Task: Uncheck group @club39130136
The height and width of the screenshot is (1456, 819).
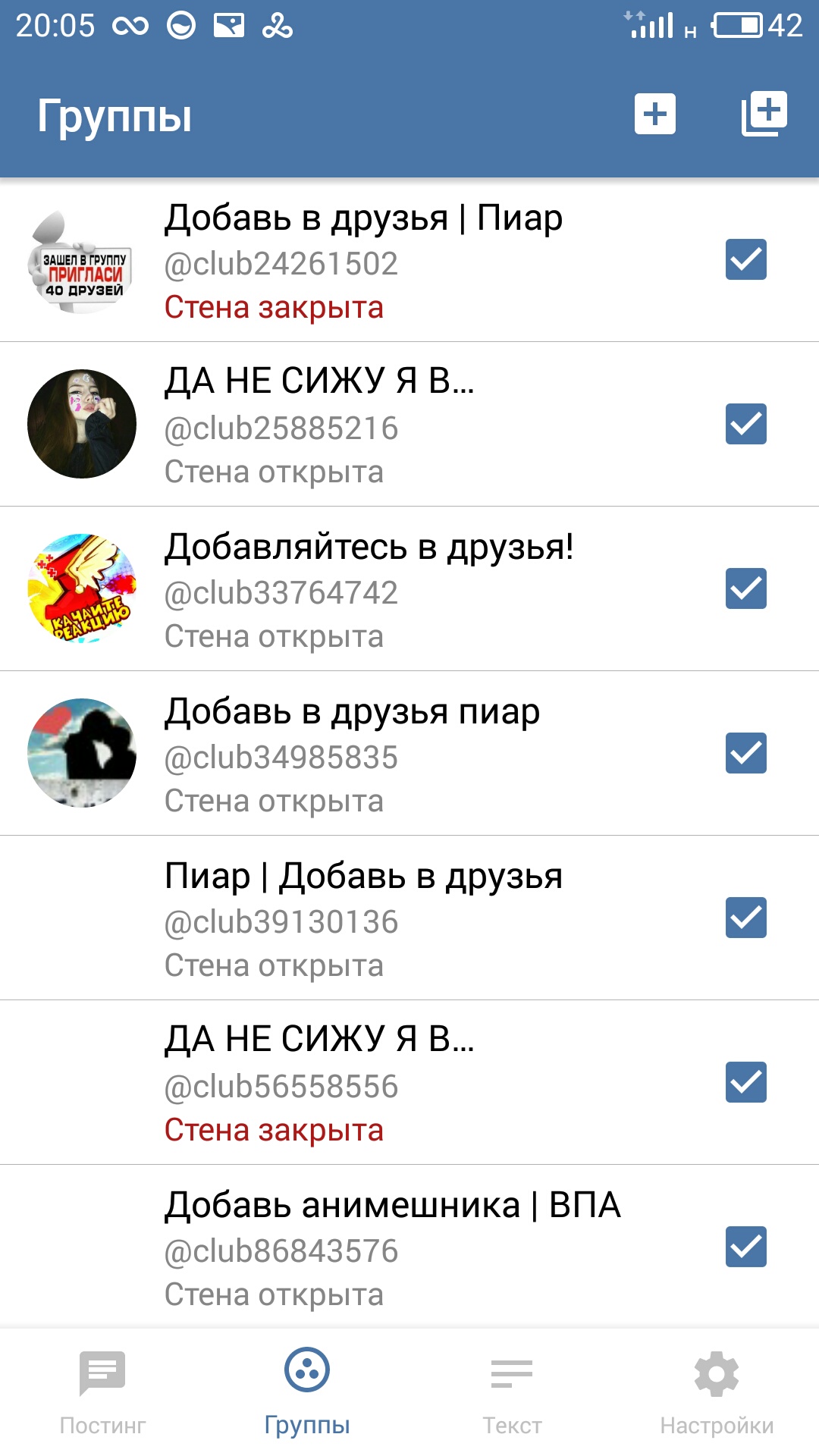Action: (x=746, y=918)
